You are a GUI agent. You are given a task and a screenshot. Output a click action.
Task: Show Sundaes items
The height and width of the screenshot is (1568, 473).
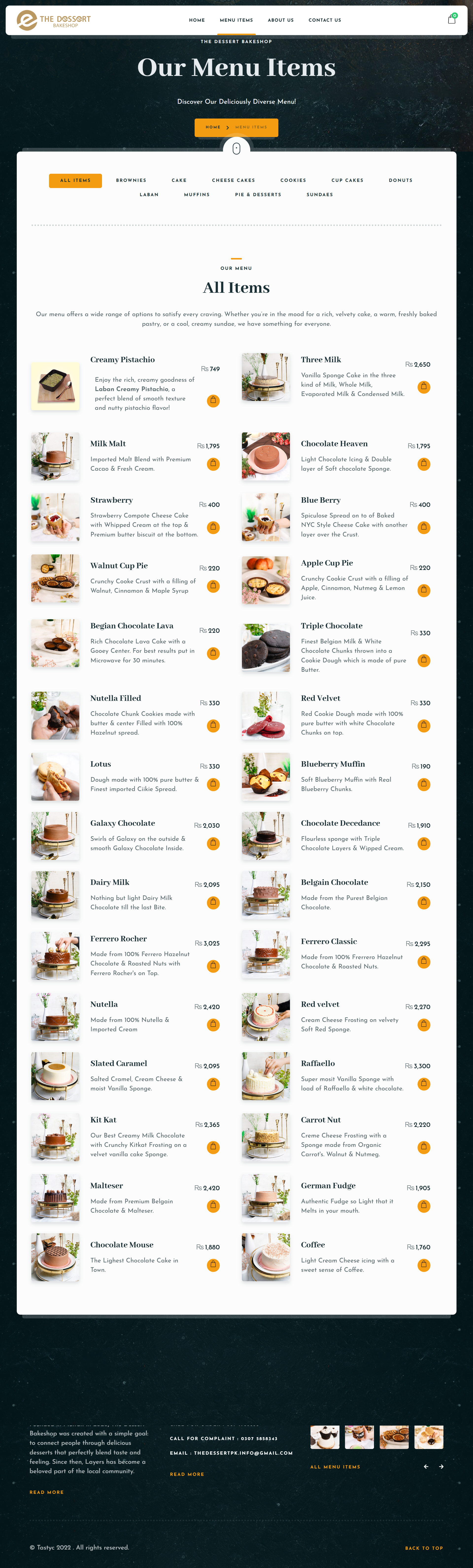[x=320, y=195]
